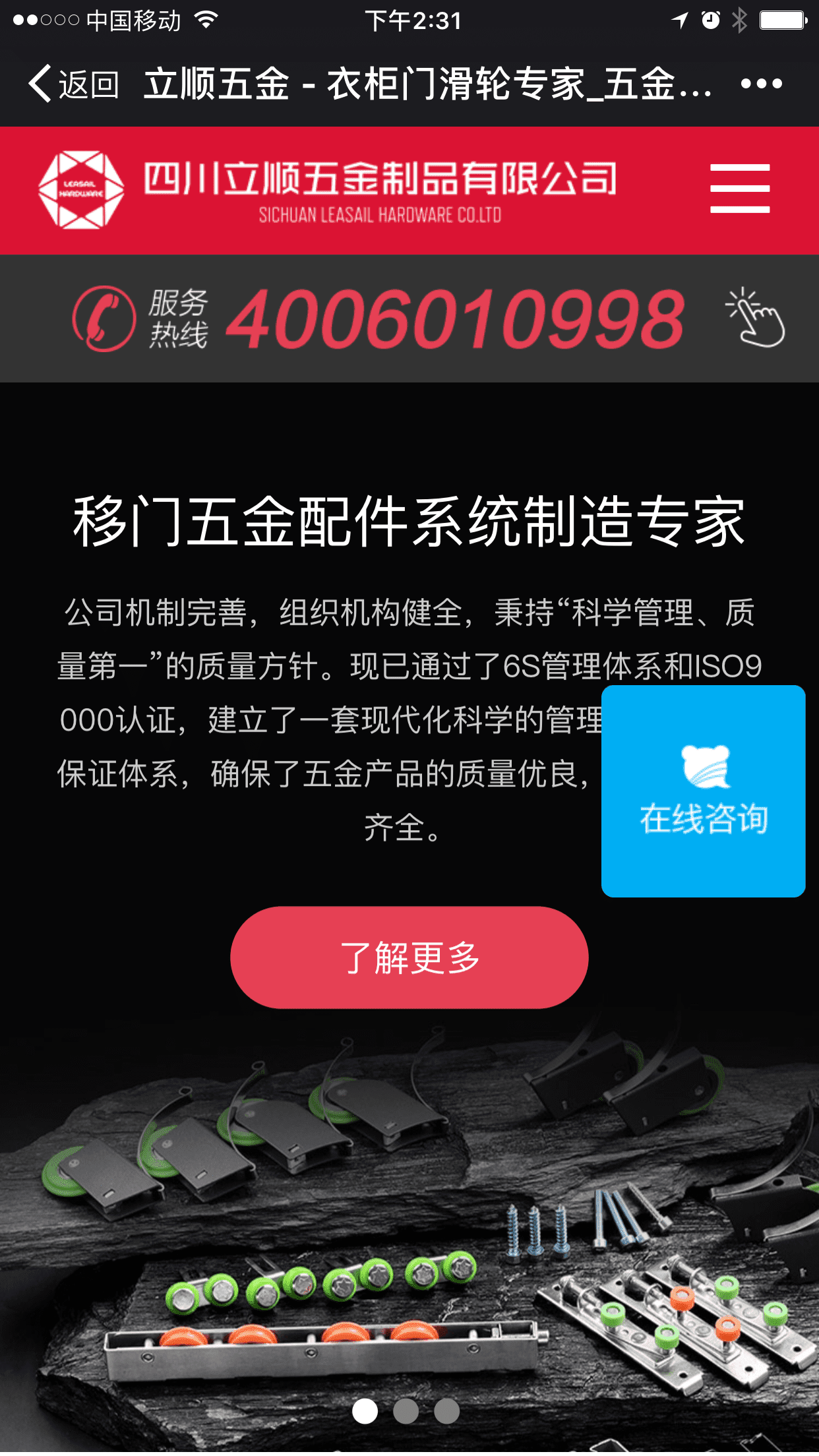Tap the 了解更多 button

coord(409,957)
